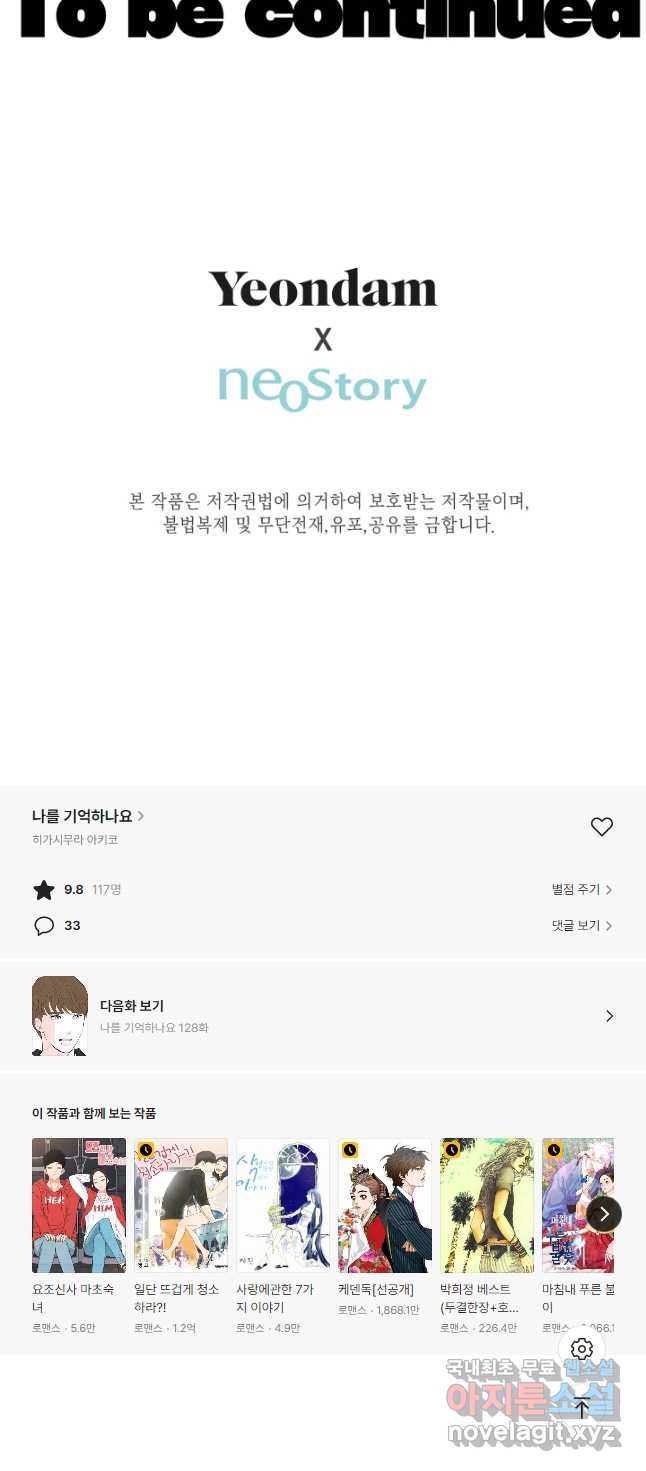Open 일단 뜨겁게 청소하라?! recommendation

181,1205
